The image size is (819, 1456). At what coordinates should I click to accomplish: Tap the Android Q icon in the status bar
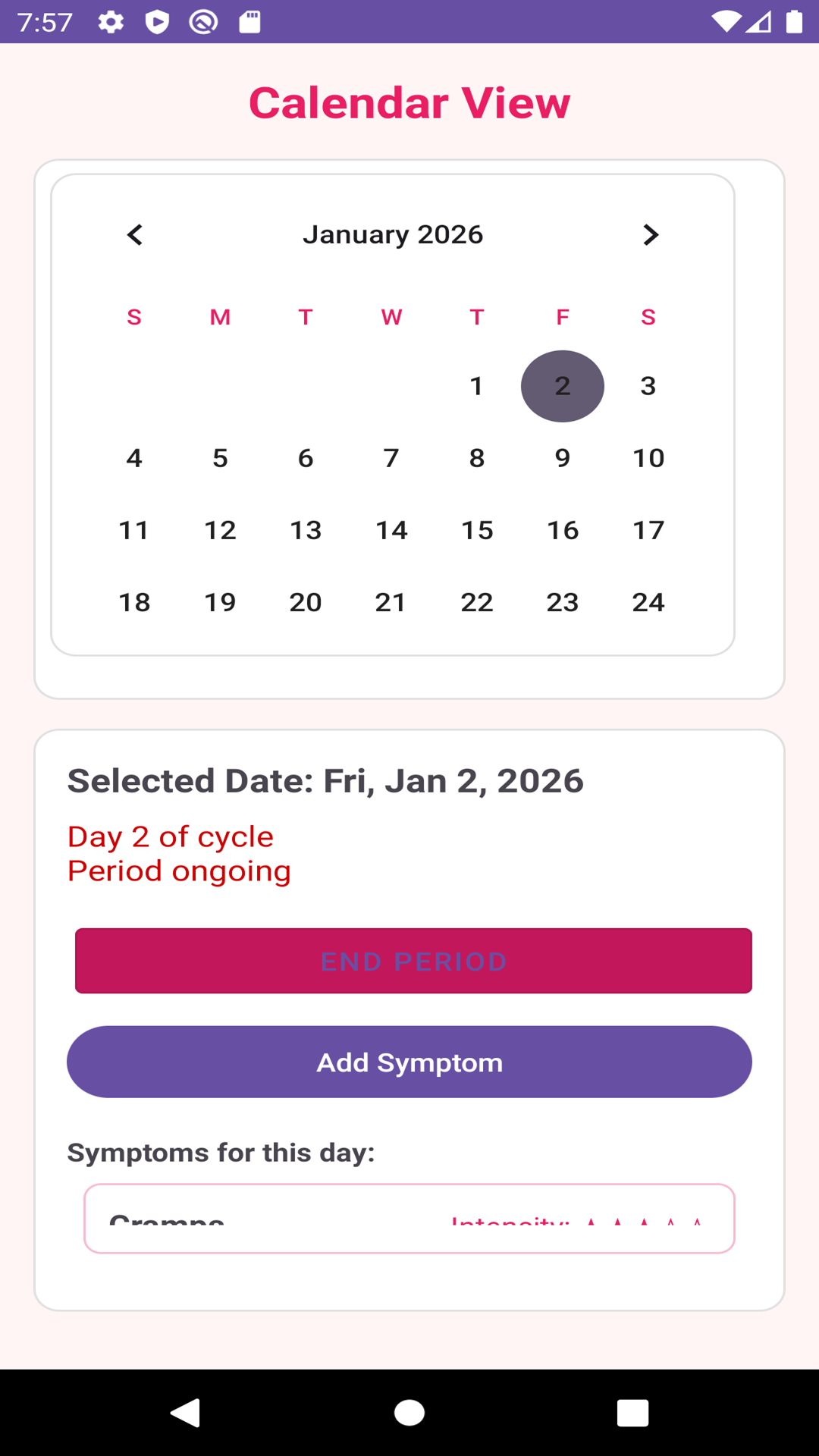point(203,23)
